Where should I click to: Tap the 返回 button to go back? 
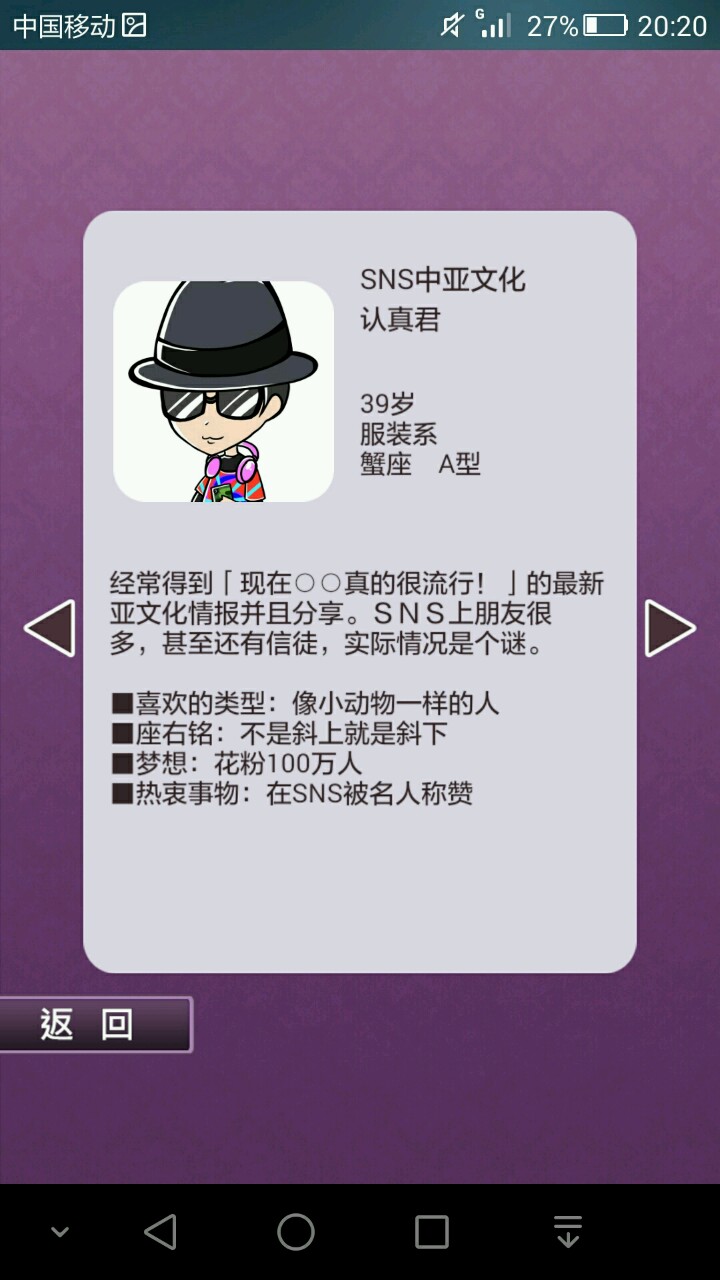[x=95, y=1024]
